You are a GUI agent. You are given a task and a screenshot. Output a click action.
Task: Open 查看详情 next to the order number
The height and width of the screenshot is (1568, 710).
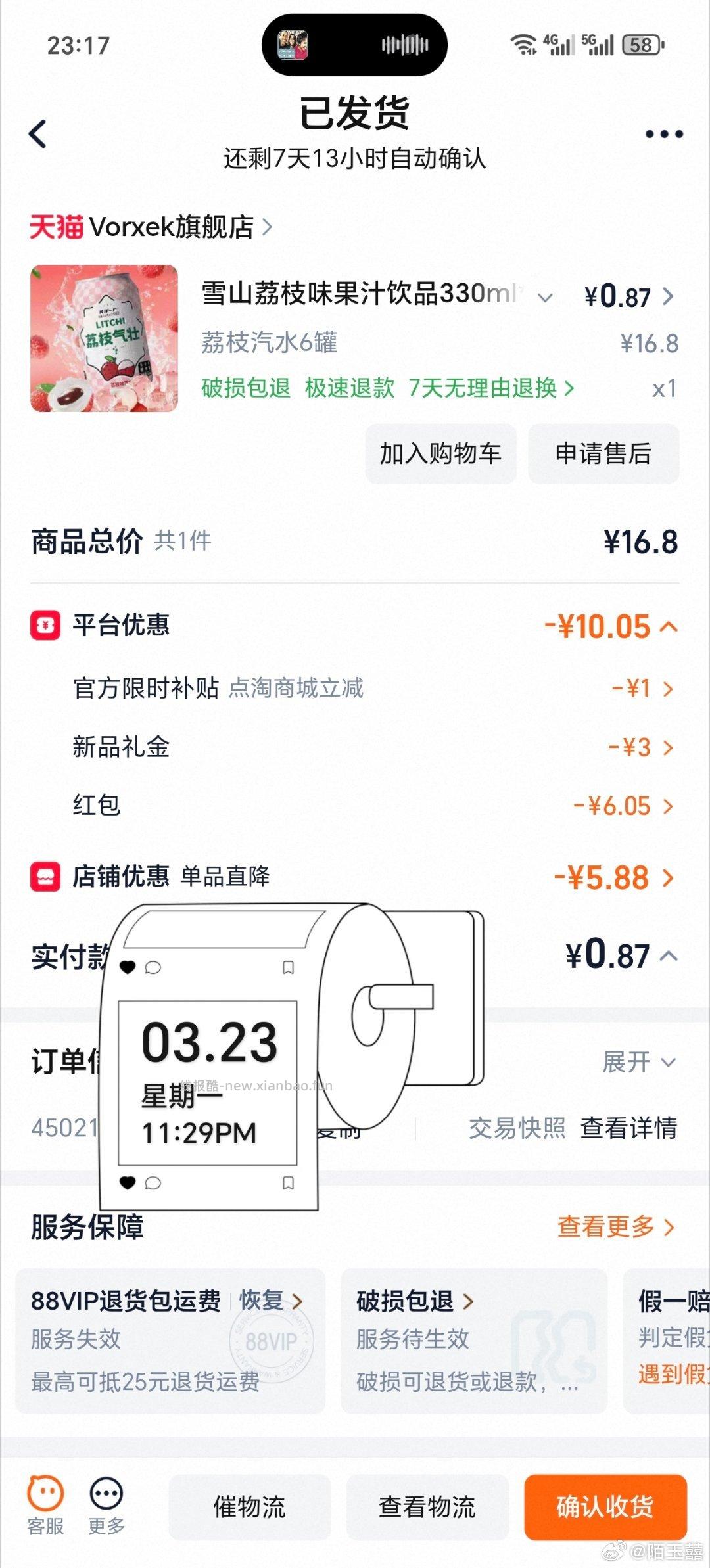628,1125
